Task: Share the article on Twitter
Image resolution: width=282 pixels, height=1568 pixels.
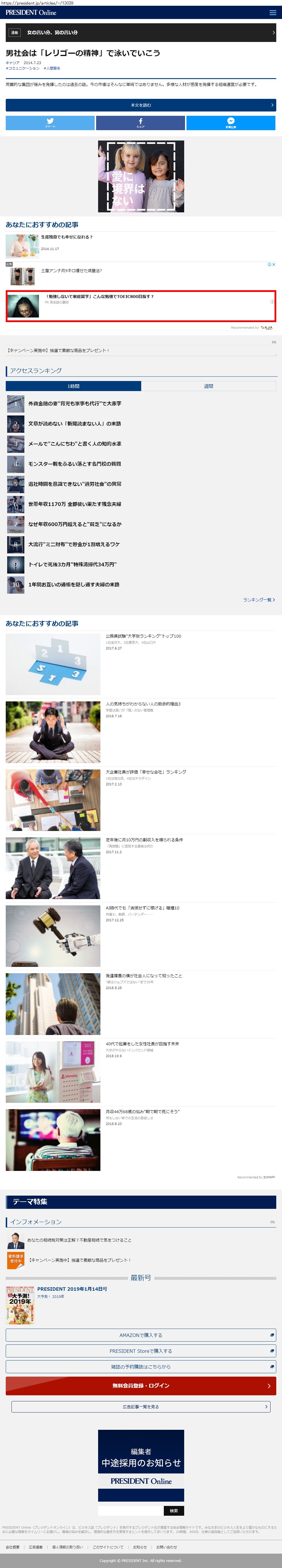Action: click(x=50, y=123)
